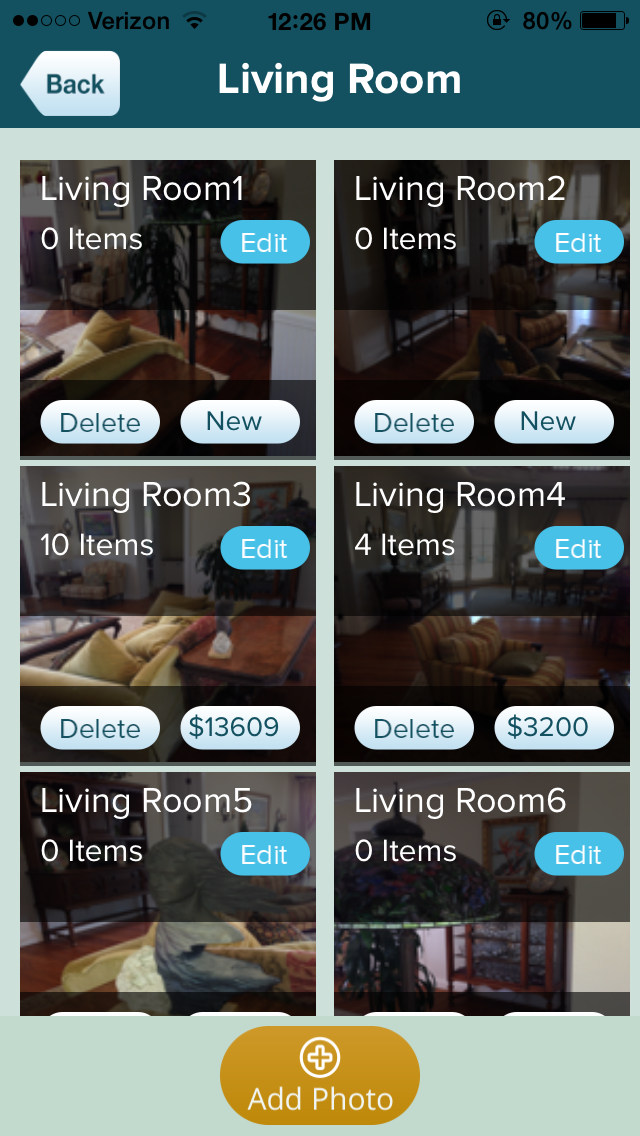This screenshot has height=1136, width=640.
Task: Delete the Living Room1 photo
Action: click(99, 422)
